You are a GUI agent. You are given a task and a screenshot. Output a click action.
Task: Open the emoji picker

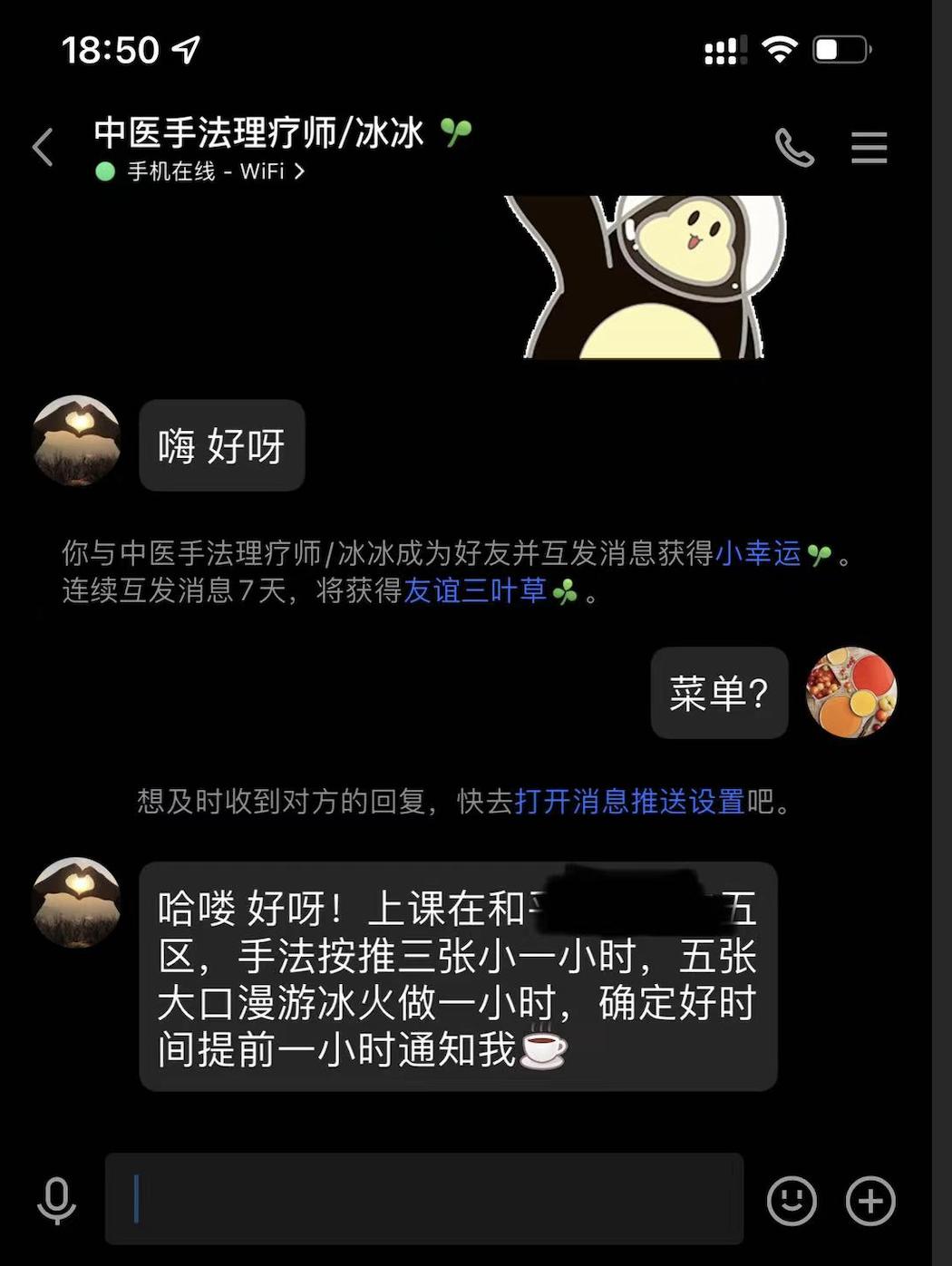point(792,1201)
